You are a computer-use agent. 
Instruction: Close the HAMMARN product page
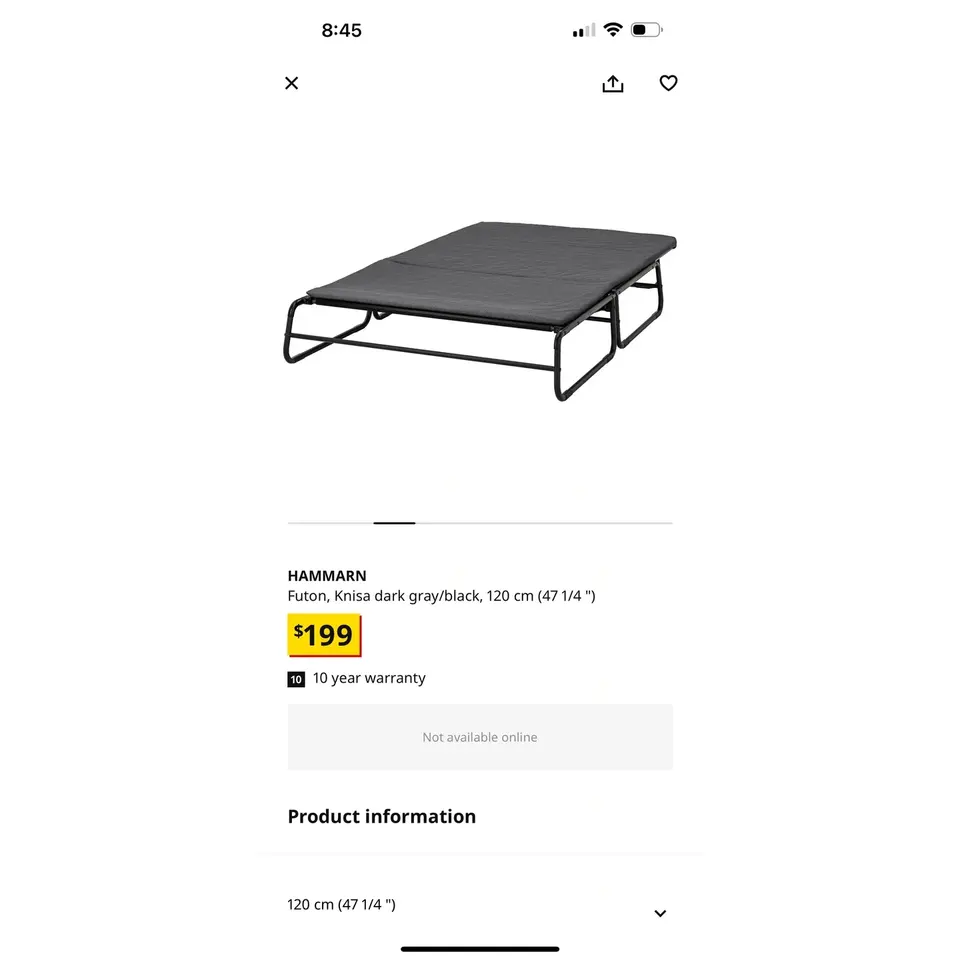click(291, 83)
